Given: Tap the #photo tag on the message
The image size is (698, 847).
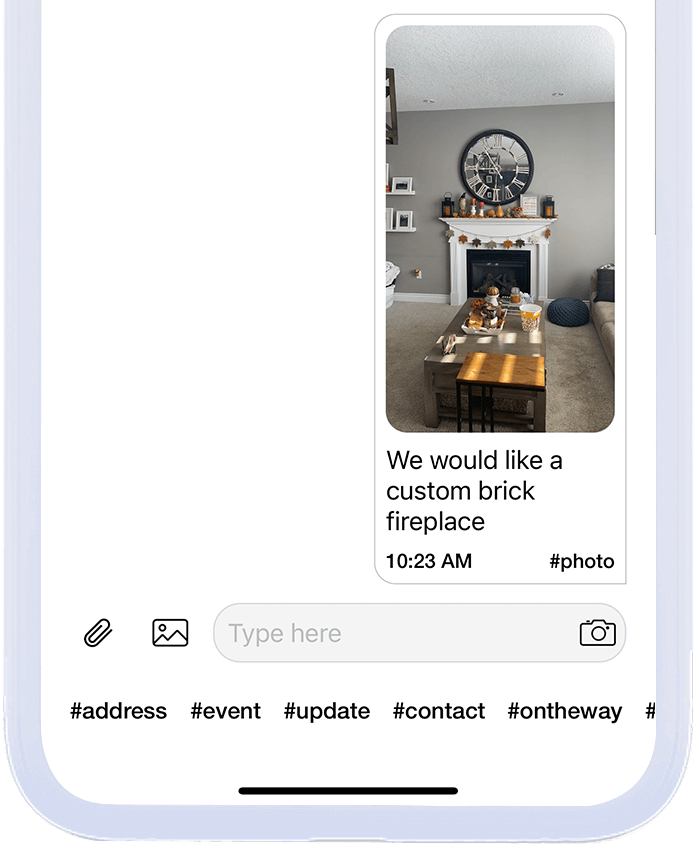Looking at the screenshot, I should 581,561.
